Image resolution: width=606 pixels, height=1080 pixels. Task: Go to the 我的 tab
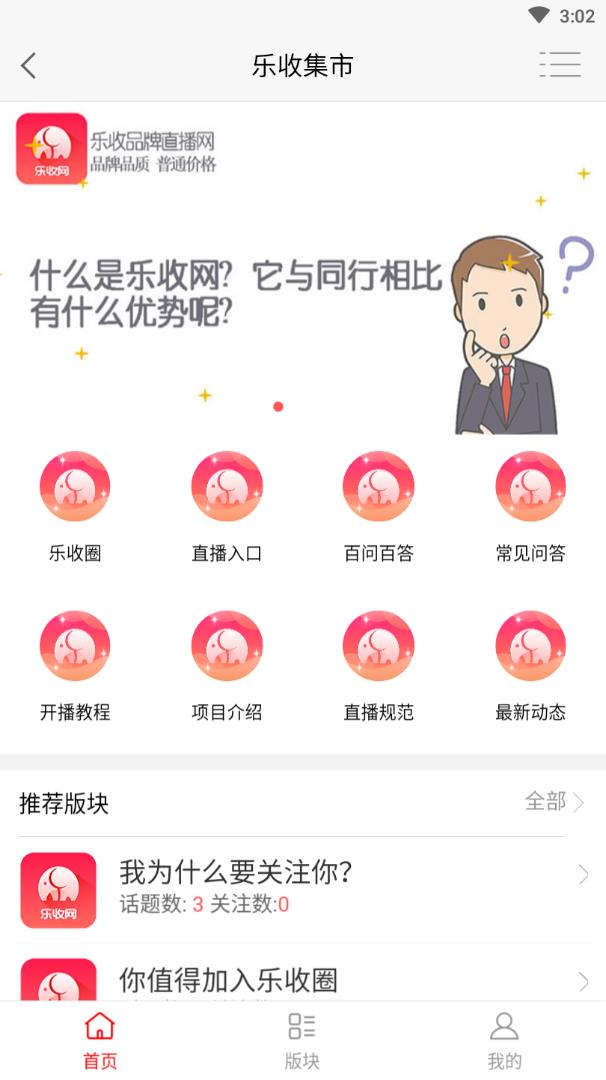tap(504, 1040)
